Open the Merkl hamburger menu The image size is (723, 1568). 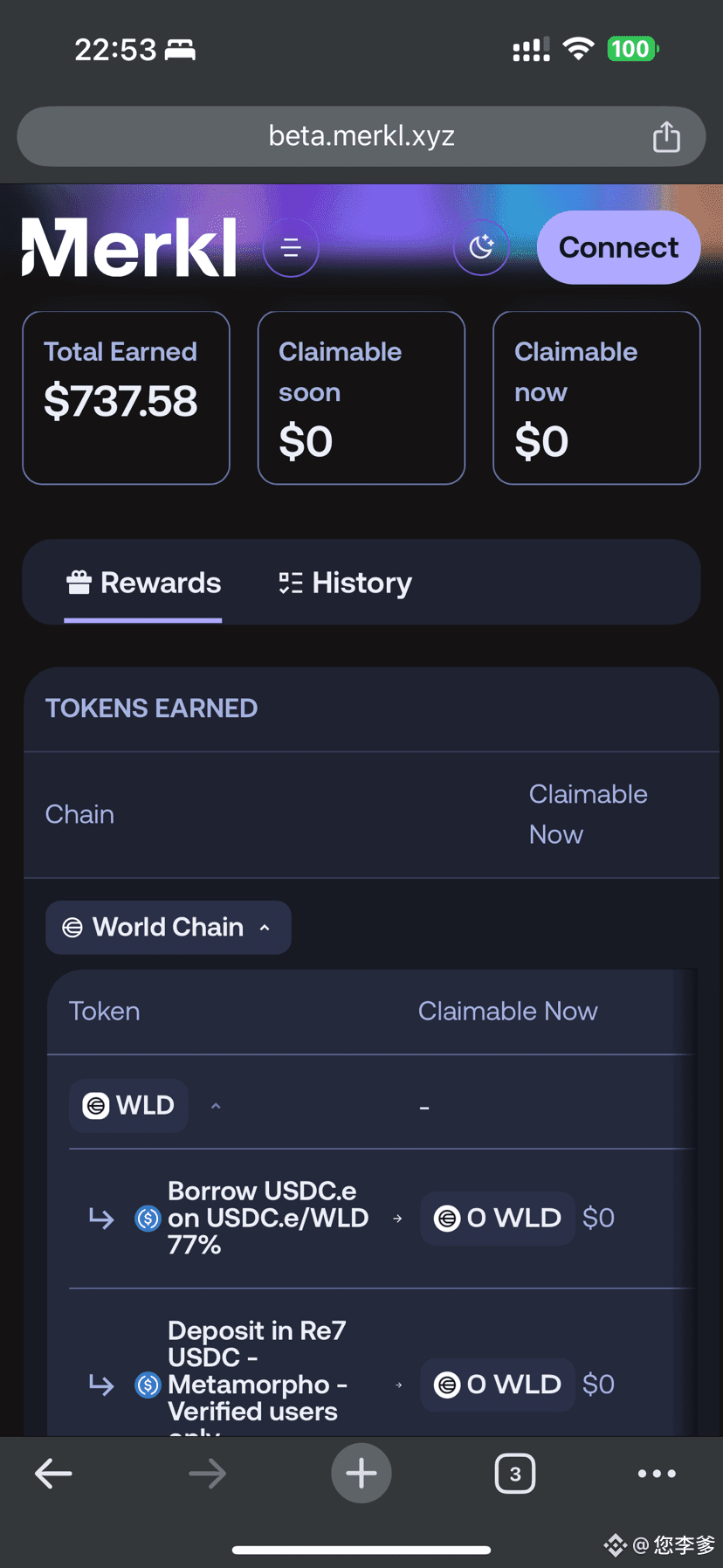291,249
